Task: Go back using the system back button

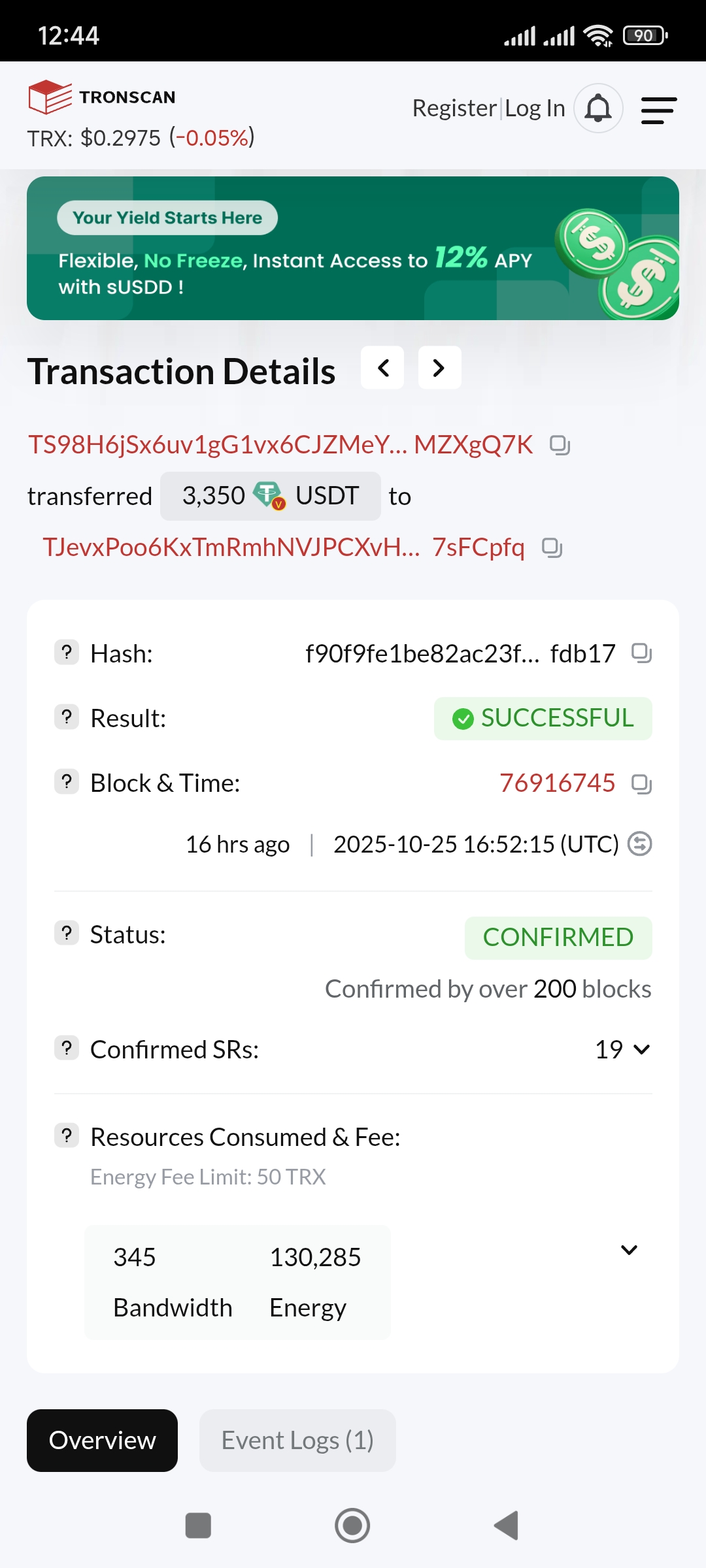Action: pyautogui.click(x=507, y=1526)
